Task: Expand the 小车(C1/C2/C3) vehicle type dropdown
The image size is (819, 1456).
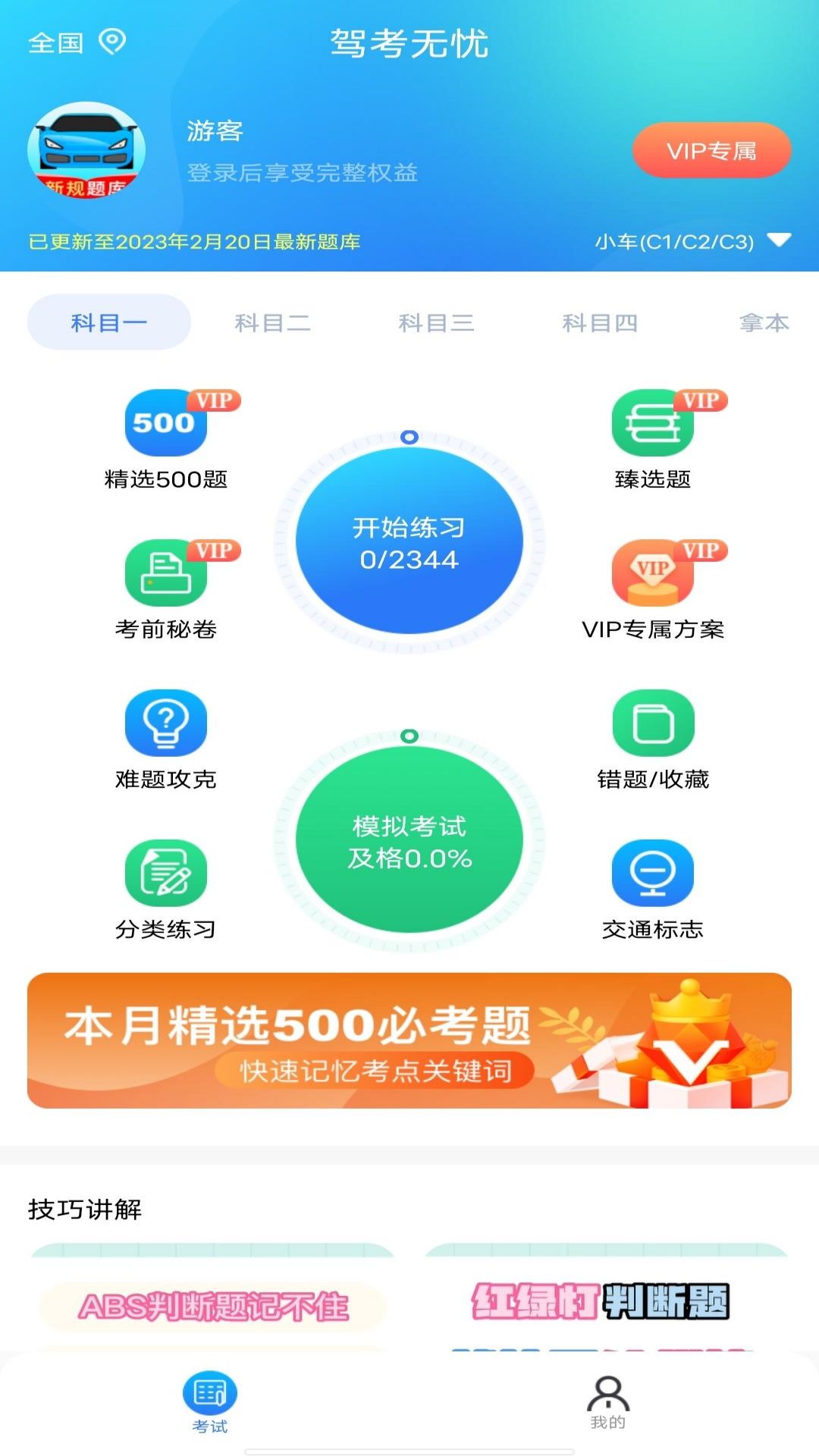Action: click(692, 242)
